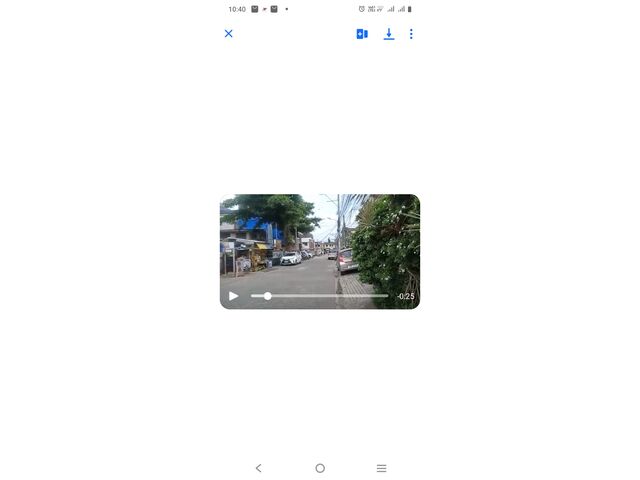Download the video file

click(389, 34)
